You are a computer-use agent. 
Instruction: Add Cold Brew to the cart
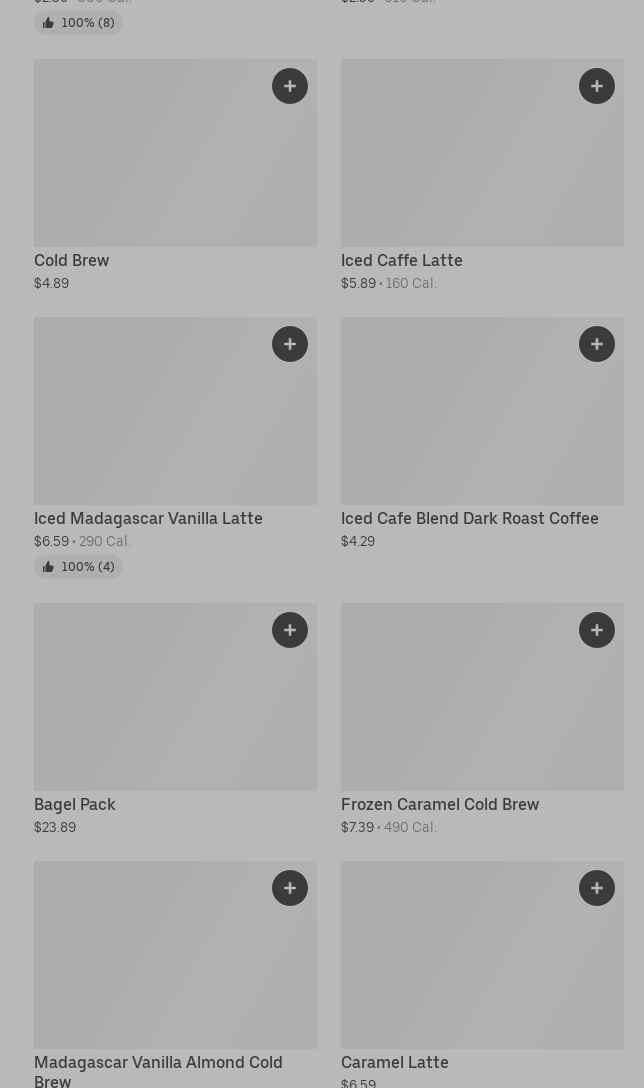290,86
